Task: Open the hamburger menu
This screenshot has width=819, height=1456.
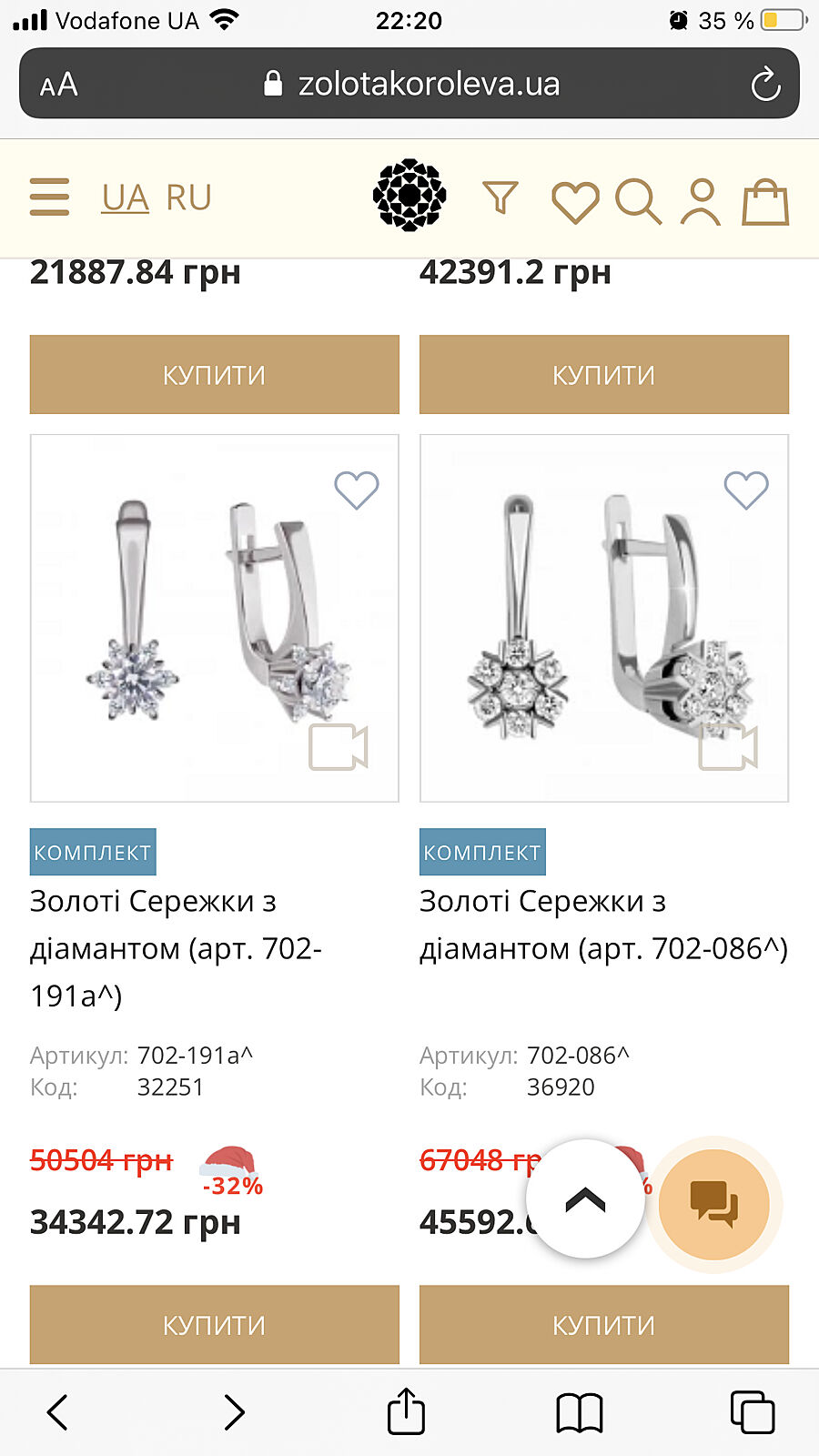Action: pyautogui.click(x=49, y=197)
